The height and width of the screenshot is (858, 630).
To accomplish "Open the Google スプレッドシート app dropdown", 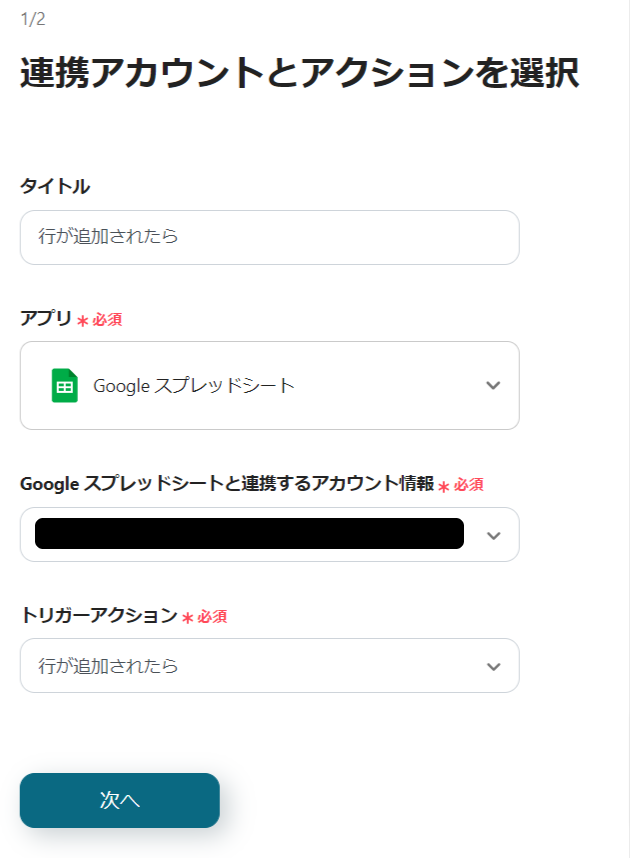I will (x=269, y=385).
